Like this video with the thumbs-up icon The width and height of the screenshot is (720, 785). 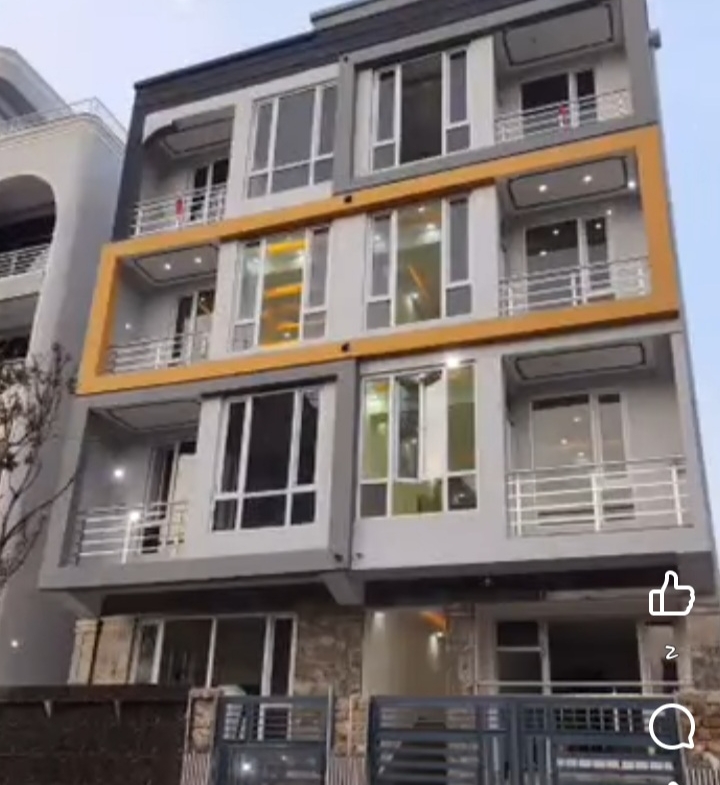point(671,595)
